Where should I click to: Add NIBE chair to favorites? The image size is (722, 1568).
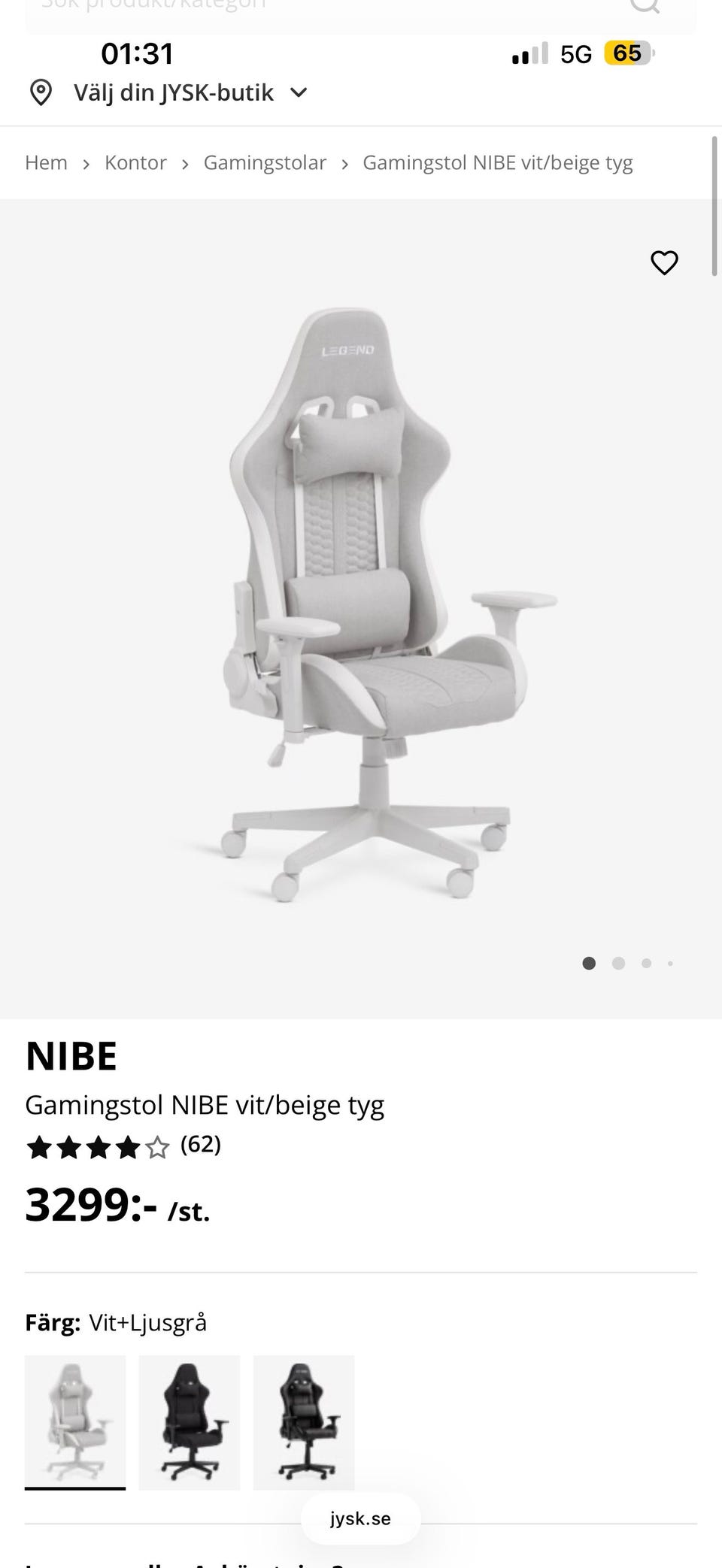(663, 263)
